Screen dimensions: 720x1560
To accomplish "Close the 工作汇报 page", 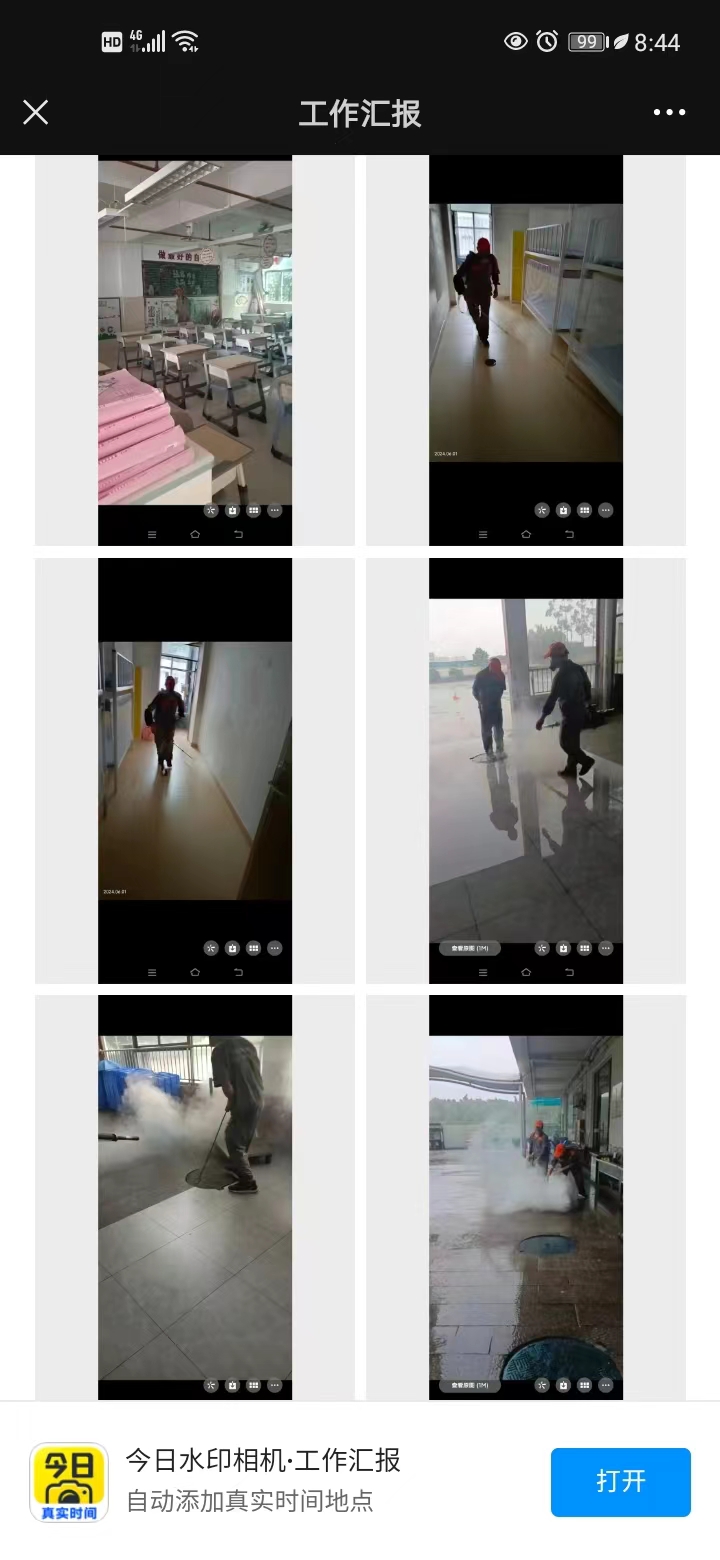I will point(36,113).
